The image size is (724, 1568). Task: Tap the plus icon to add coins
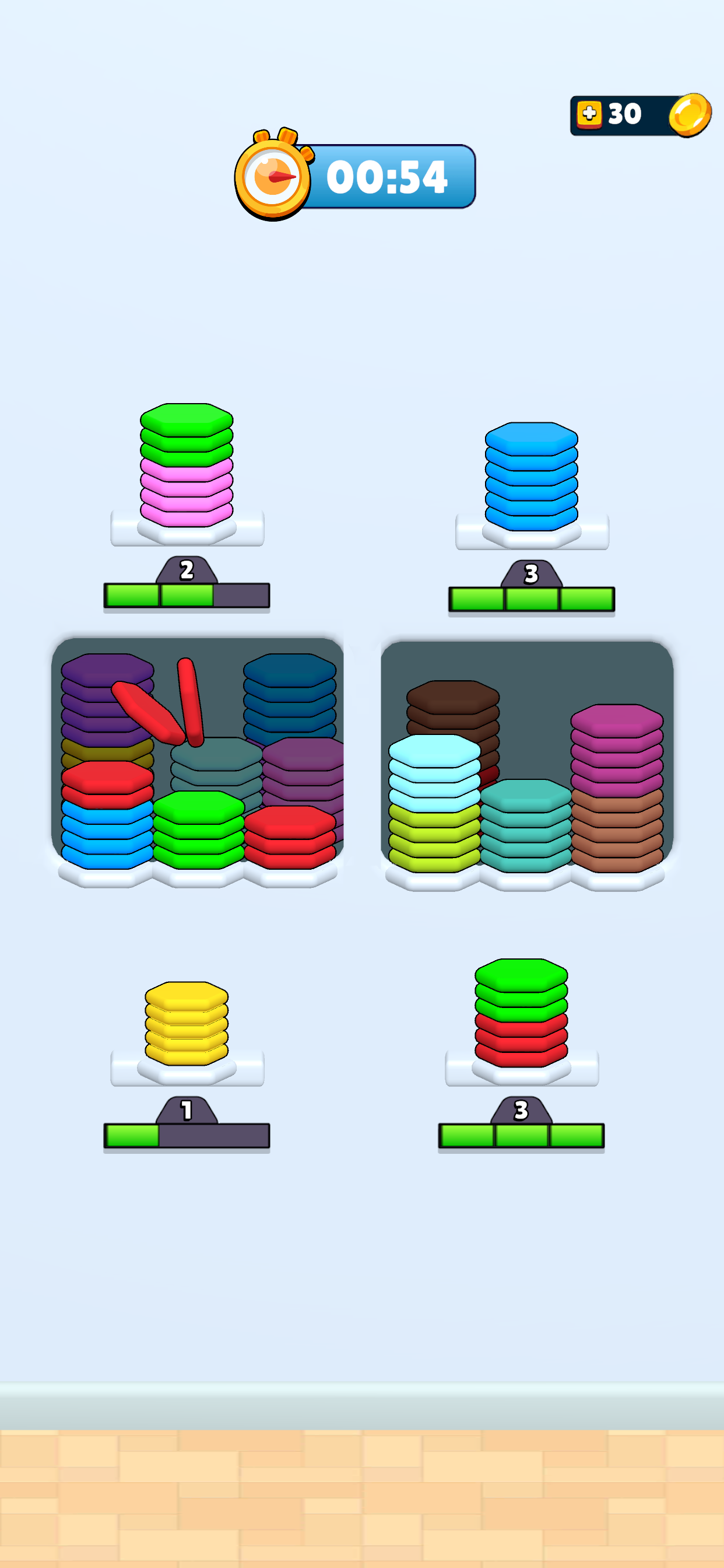click(x=588, y=114)
